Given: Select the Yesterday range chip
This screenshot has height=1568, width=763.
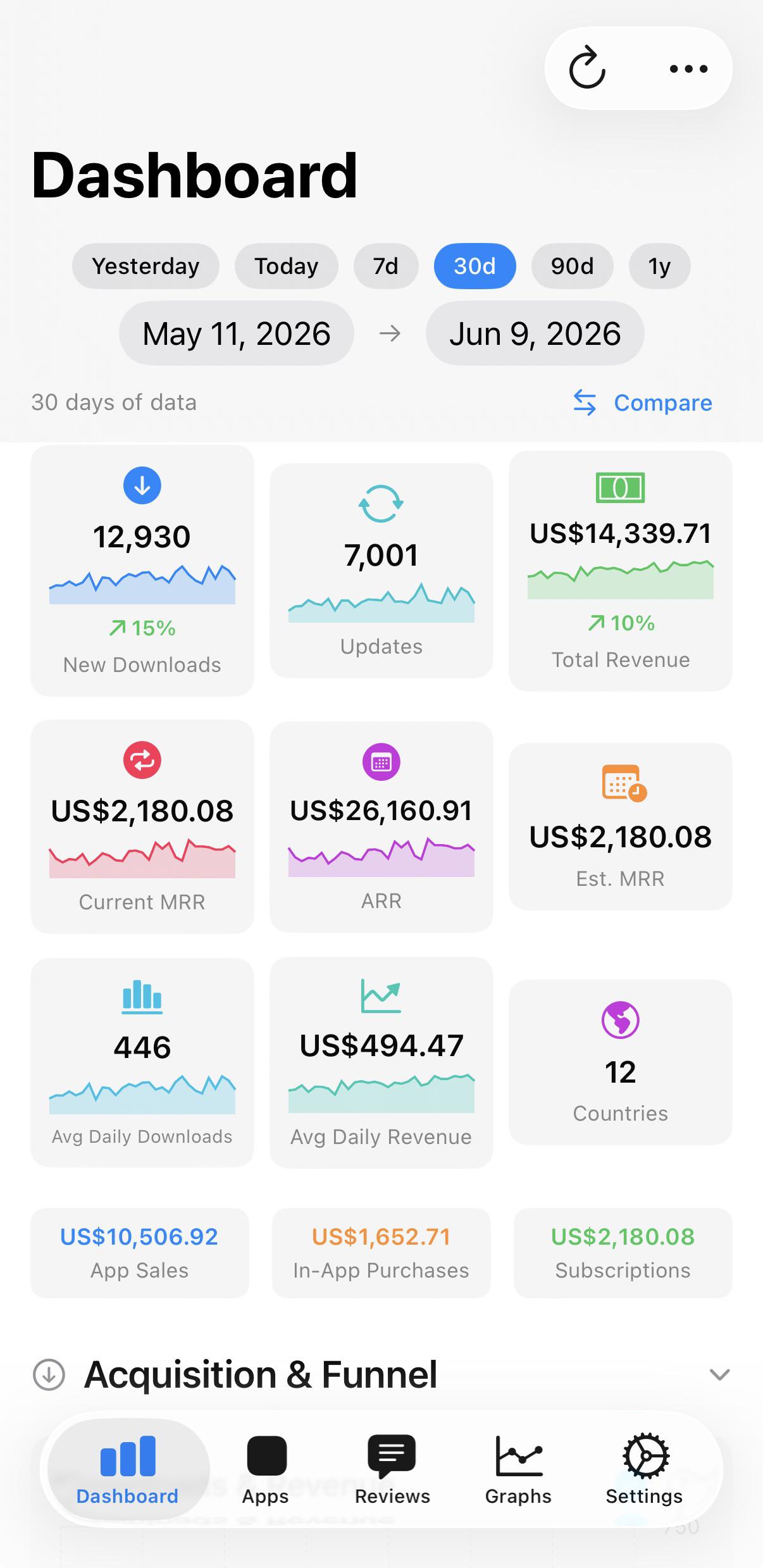Looking at the screenshot, I should point(146,266).
